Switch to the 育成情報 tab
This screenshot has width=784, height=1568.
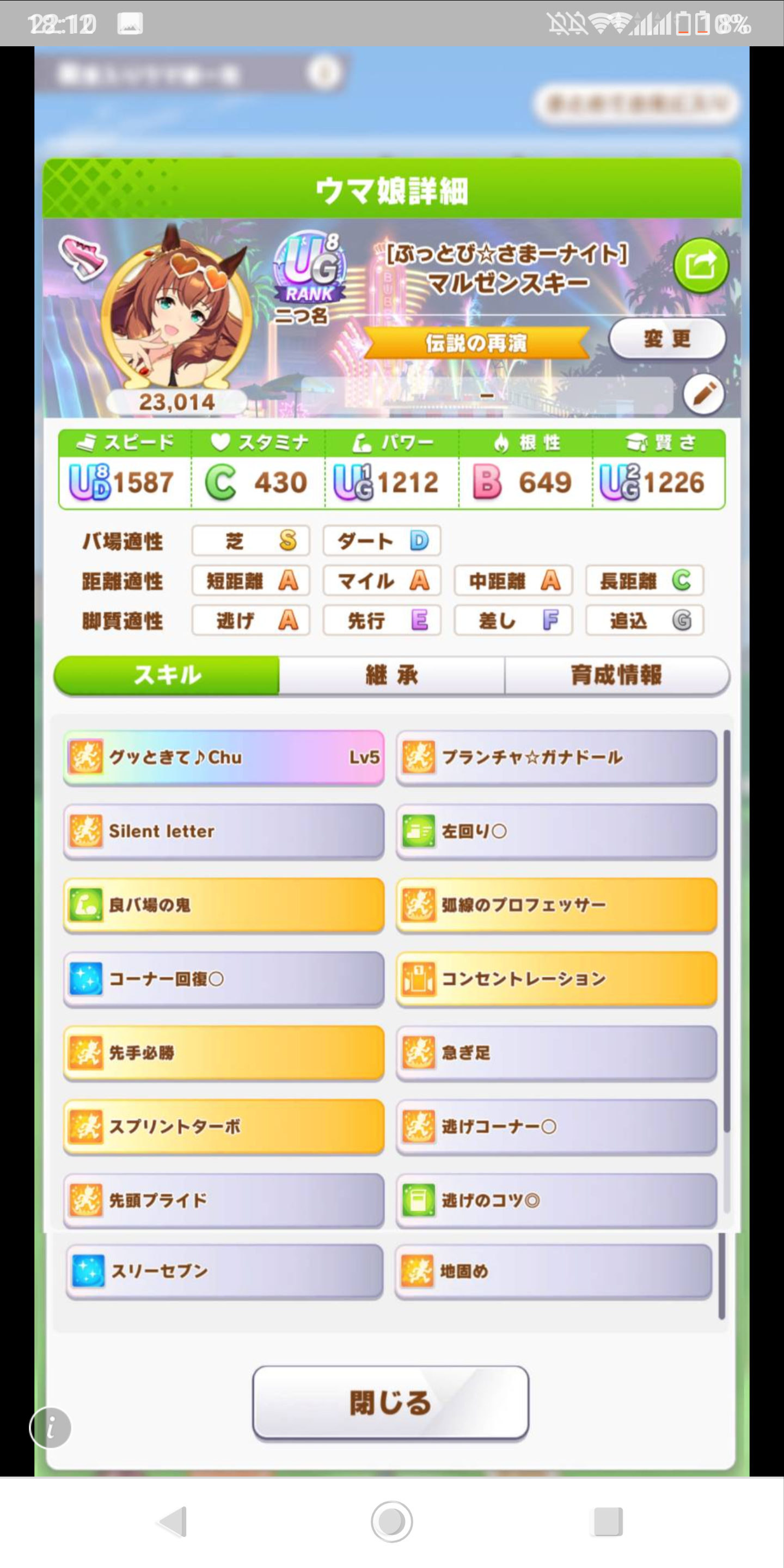(x=616, y=675)
